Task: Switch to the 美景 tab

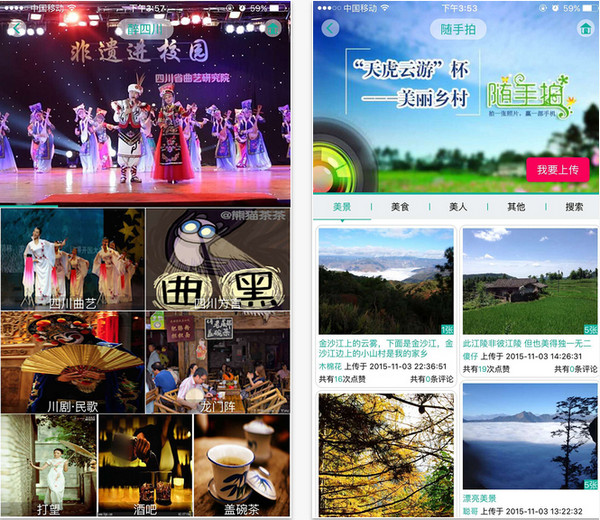Action: click(x=342, y=206)
